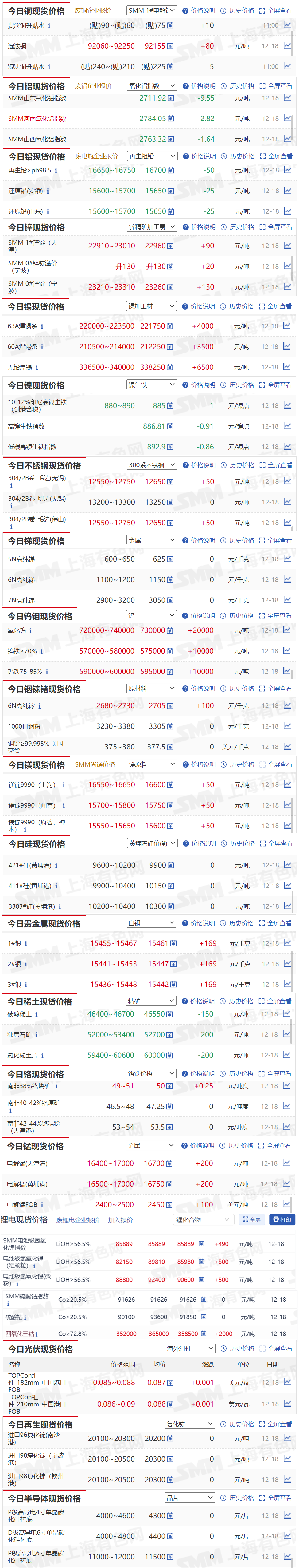Open the 锂化合物 dropdown

pos(203,1220)
